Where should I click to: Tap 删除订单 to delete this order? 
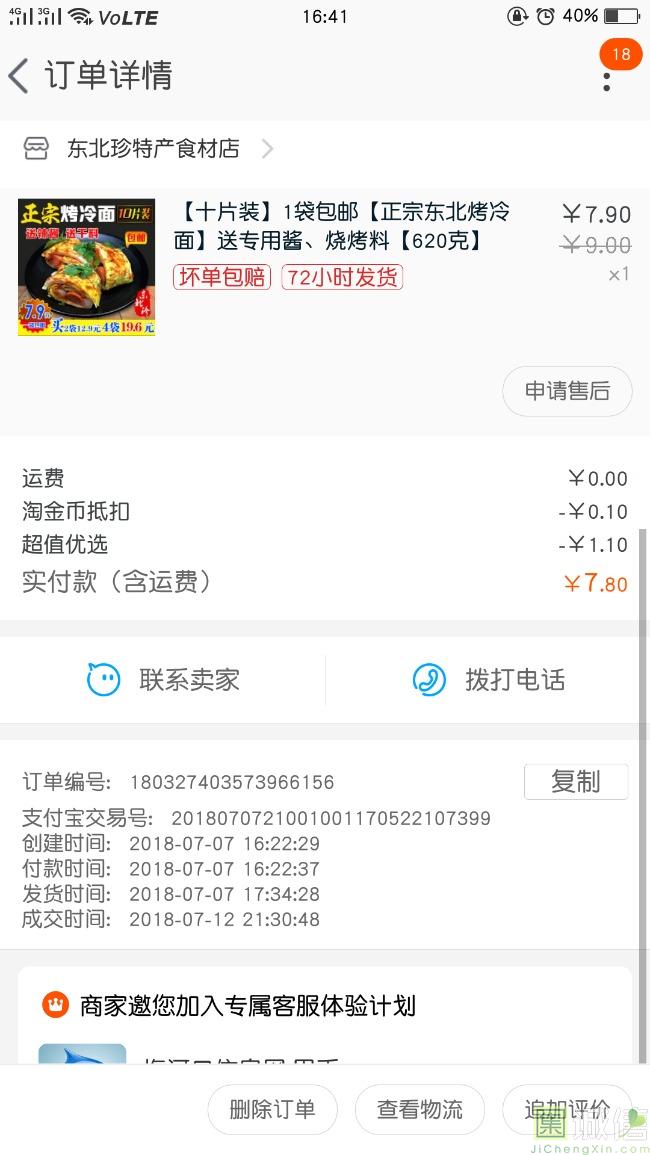point(272,1109)
